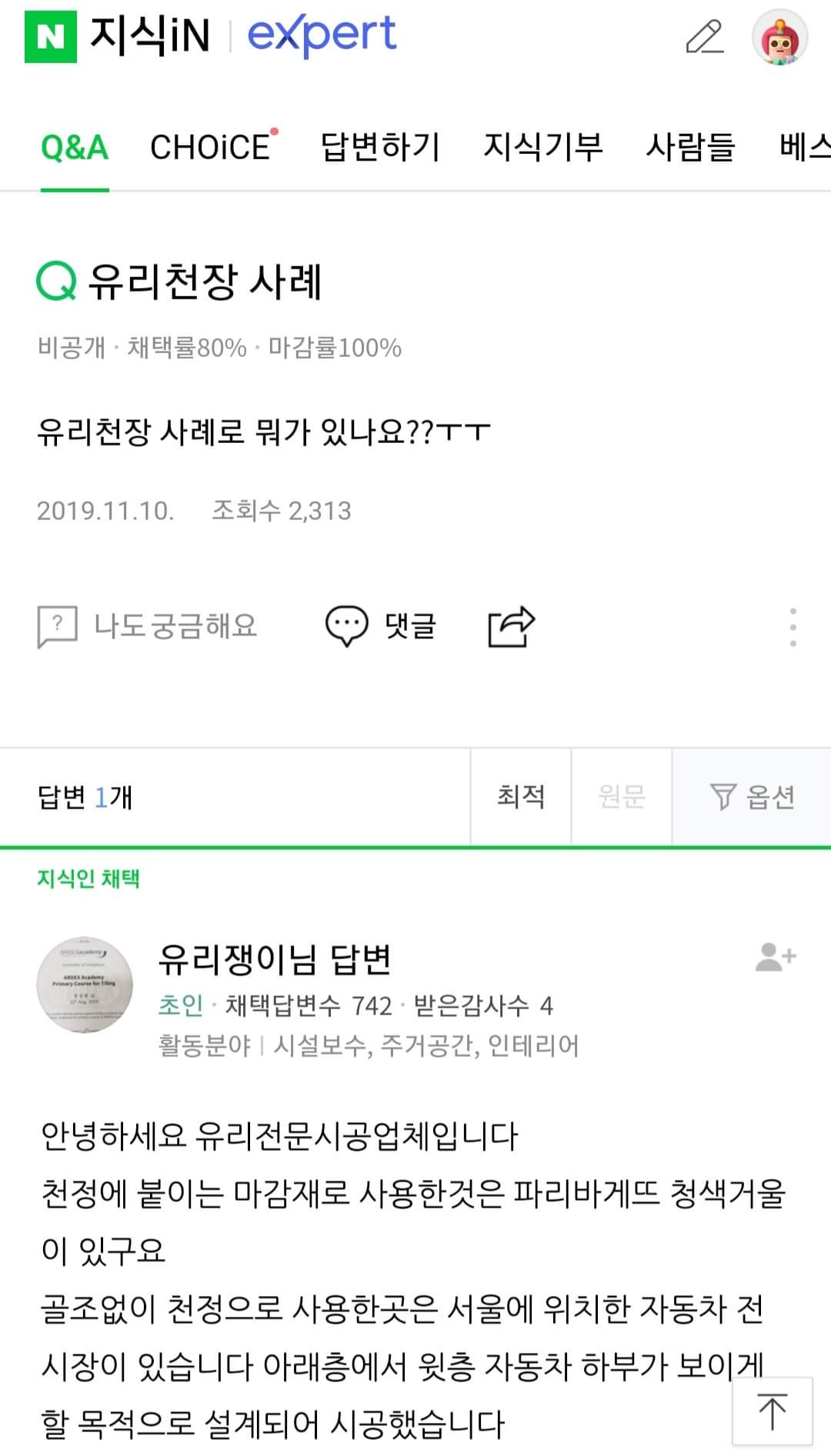Open the question's overflow menu
The height and width of the screenshot is (1456, 831).
[793, 626]
